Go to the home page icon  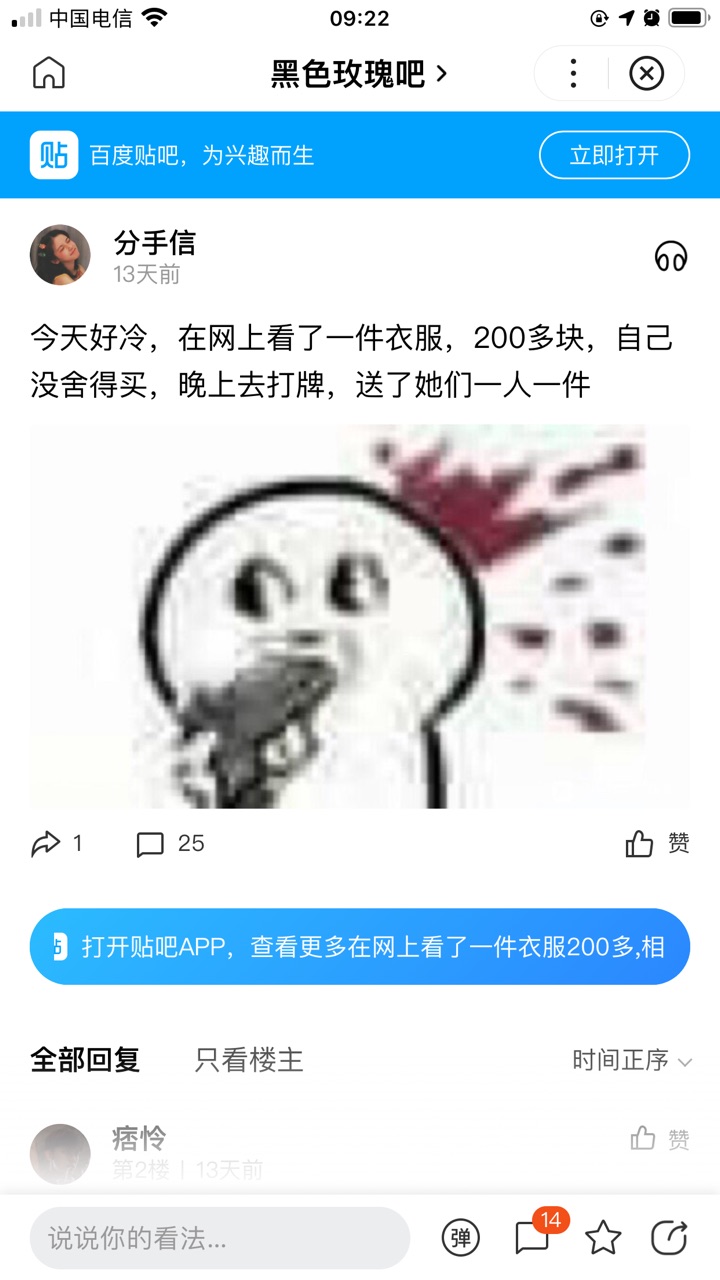coord(48,73)
